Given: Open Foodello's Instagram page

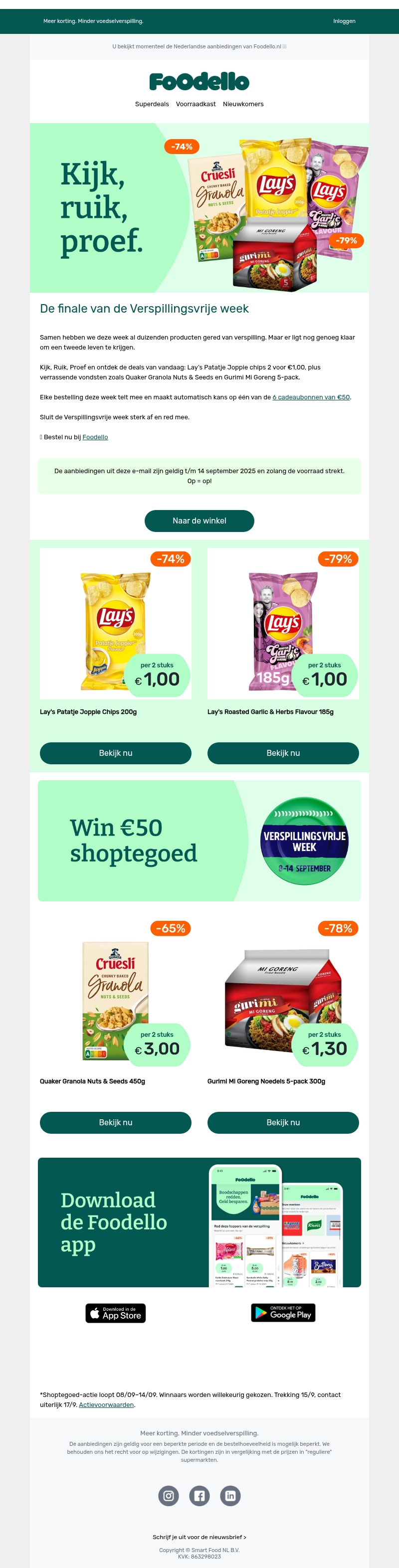Looking at the screenshot, I should pos(169,1496).
